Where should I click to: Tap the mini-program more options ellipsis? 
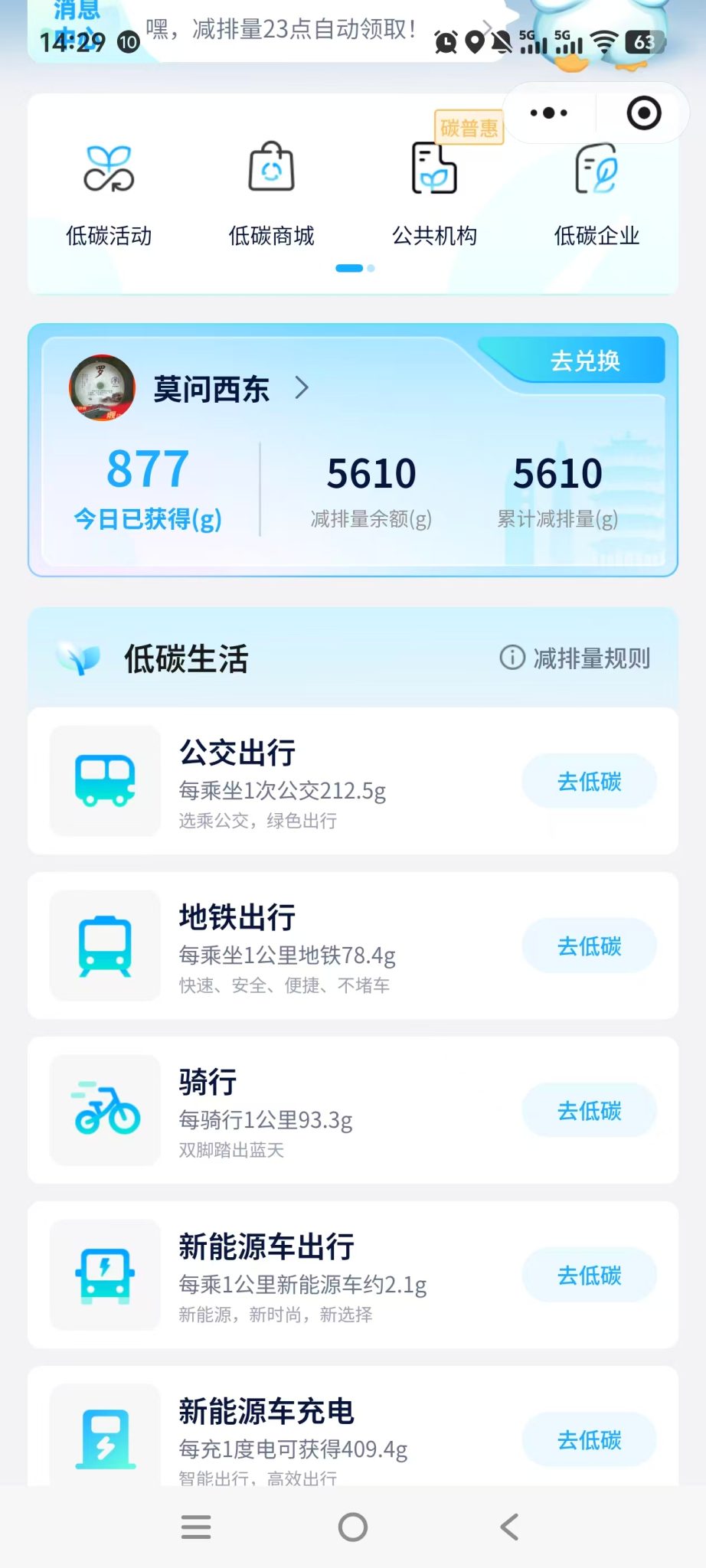pos(547,112)
